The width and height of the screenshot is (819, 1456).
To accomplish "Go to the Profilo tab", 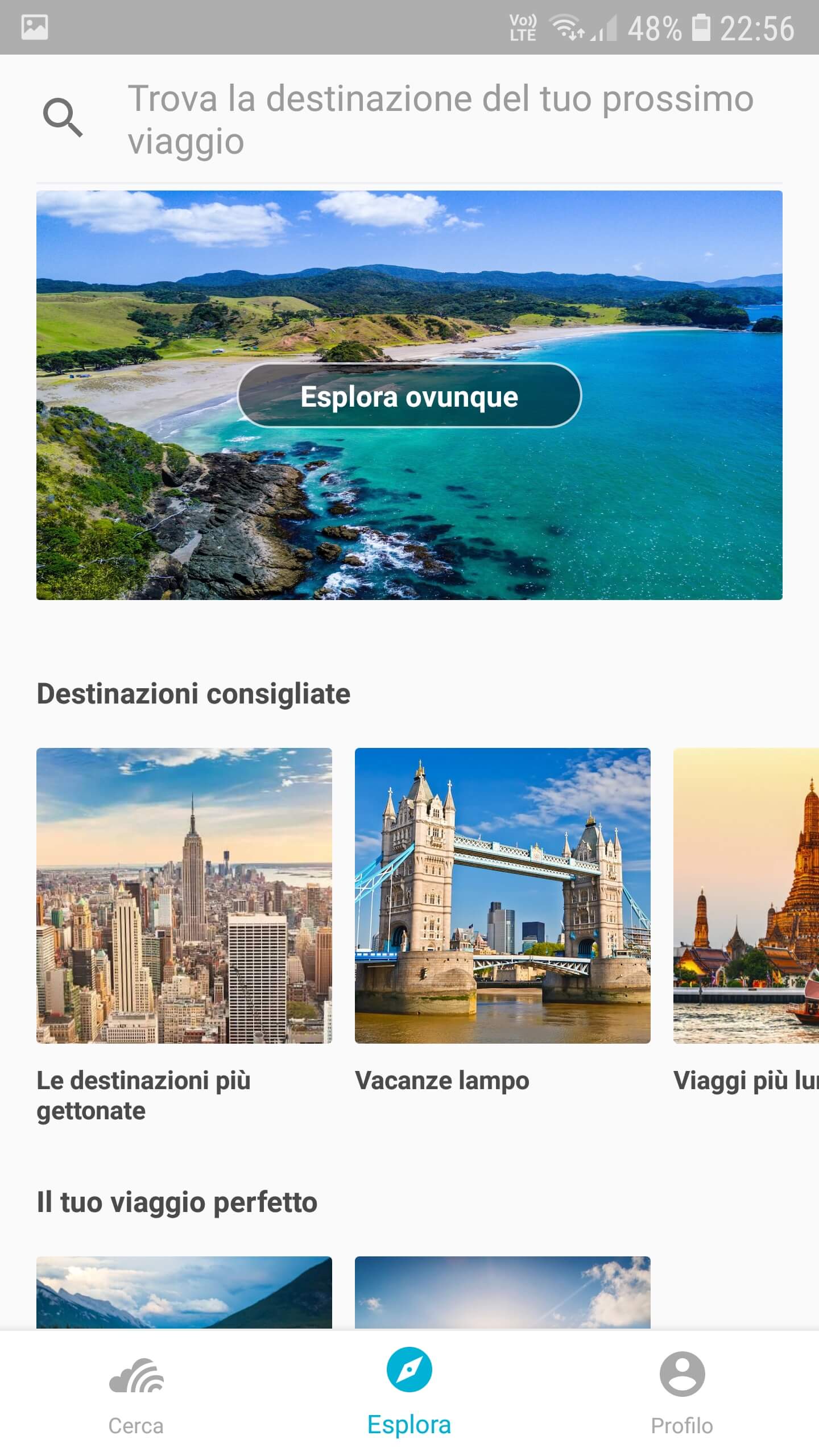I will click(x=682, y=1393).
